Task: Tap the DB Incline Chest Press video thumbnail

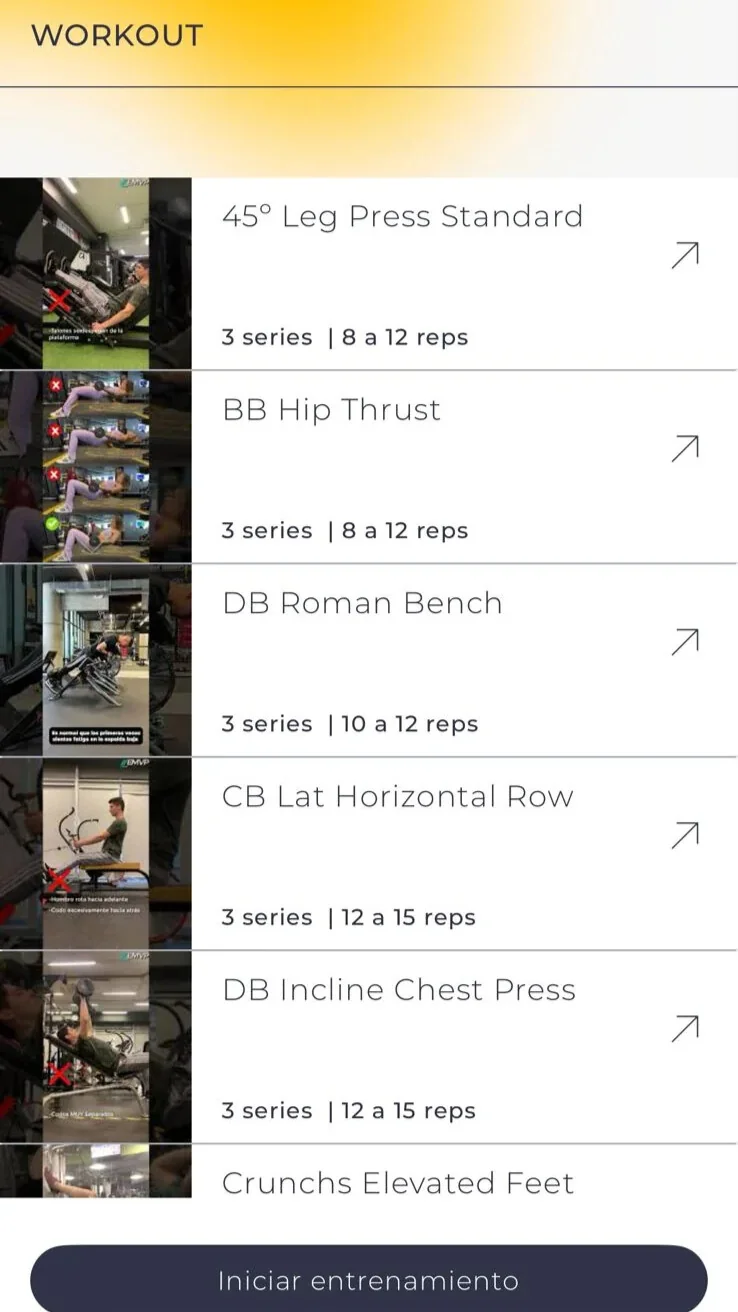Action: (x=96, y=1046)
